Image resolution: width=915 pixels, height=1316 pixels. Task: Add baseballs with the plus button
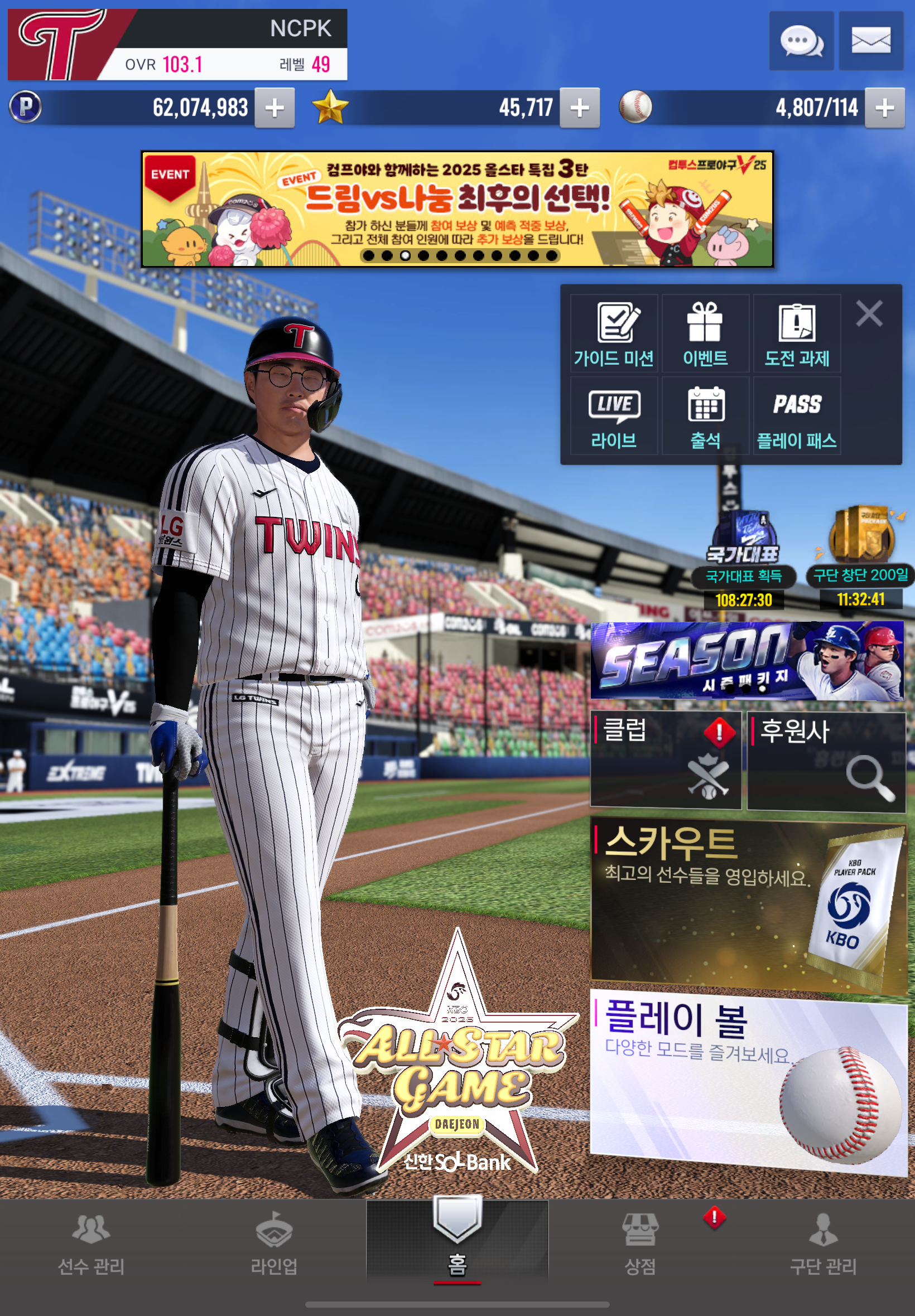pyautogui.click(x=884, y=108)
